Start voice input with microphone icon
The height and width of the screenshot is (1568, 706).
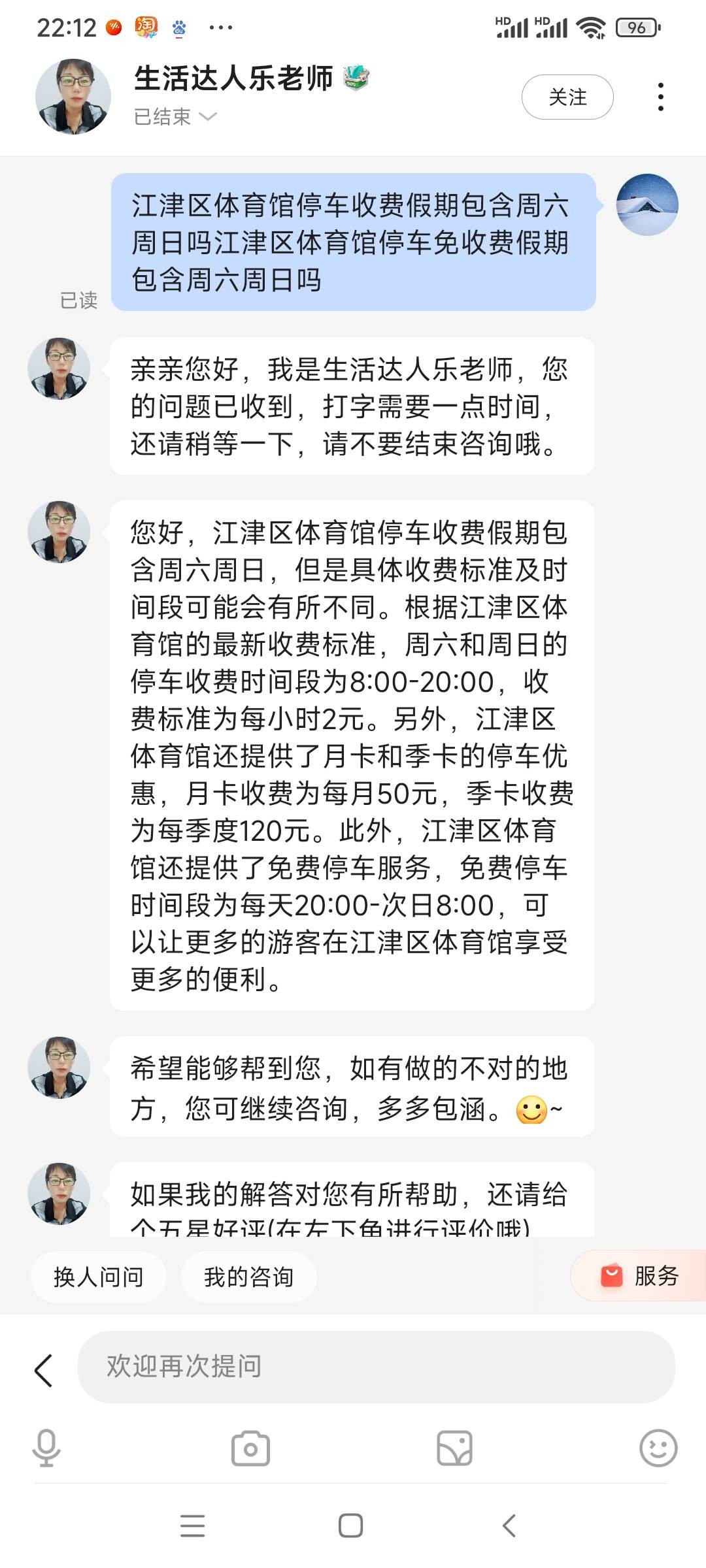46,1448
